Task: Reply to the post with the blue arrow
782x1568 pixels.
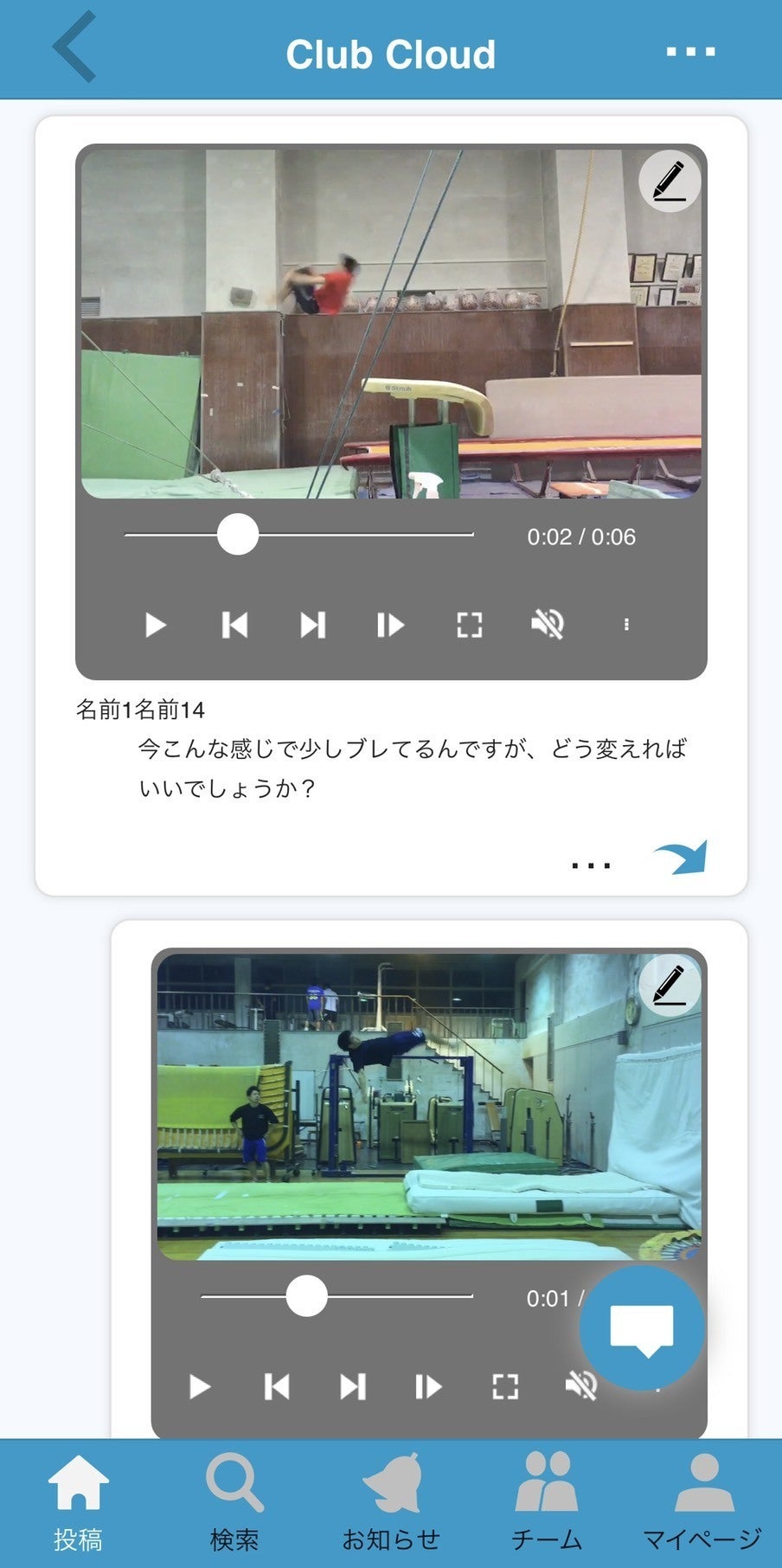Action: [681, 858]
